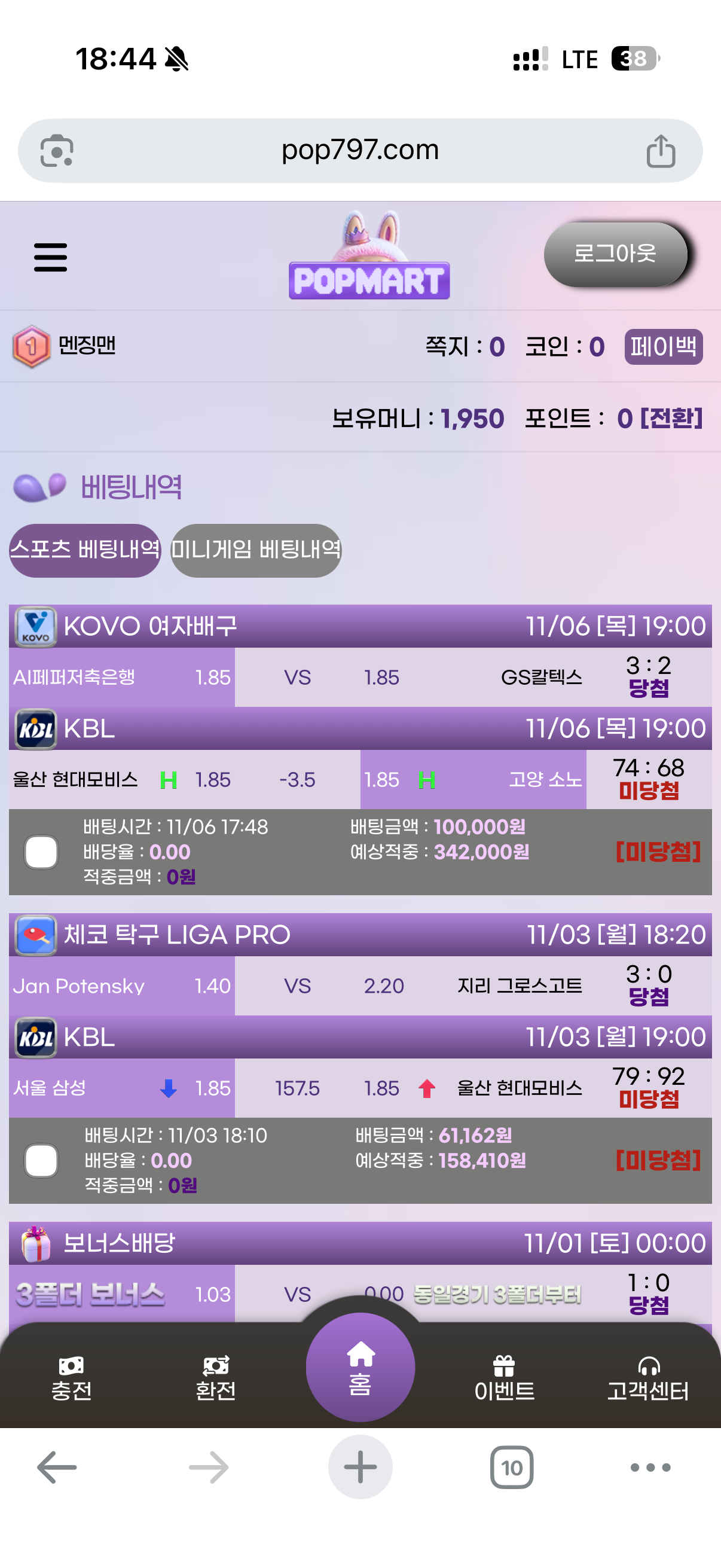Share this page from the address bar
Screen dimensions: 721x1568
click(661, 151)
